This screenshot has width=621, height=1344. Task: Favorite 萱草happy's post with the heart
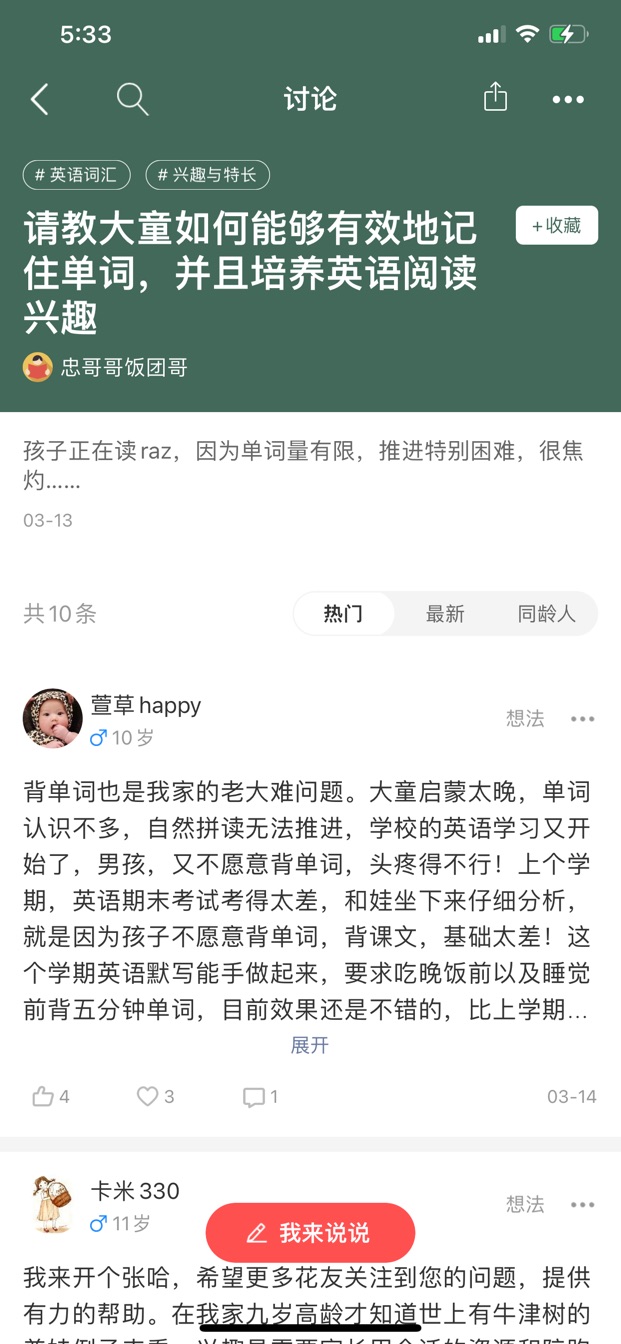(x=155, y=1096)
